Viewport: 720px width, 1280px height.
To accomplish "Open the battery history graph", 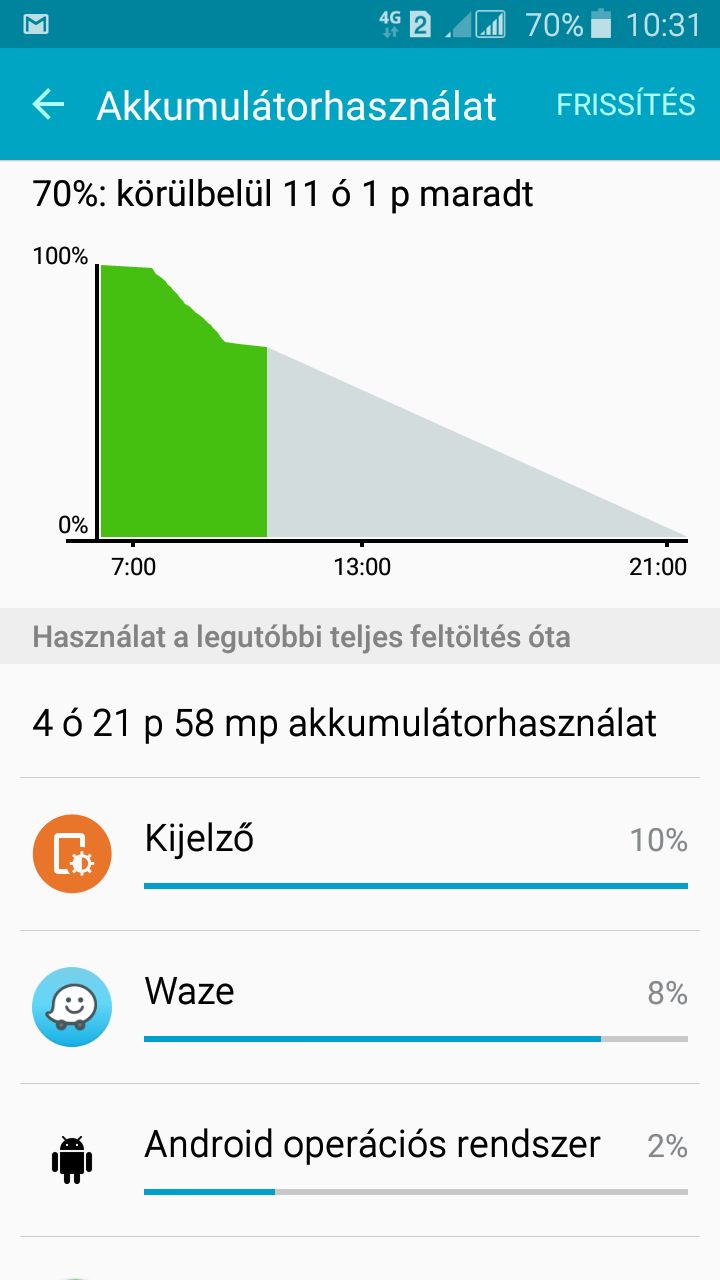I will (x=360, y=410).
